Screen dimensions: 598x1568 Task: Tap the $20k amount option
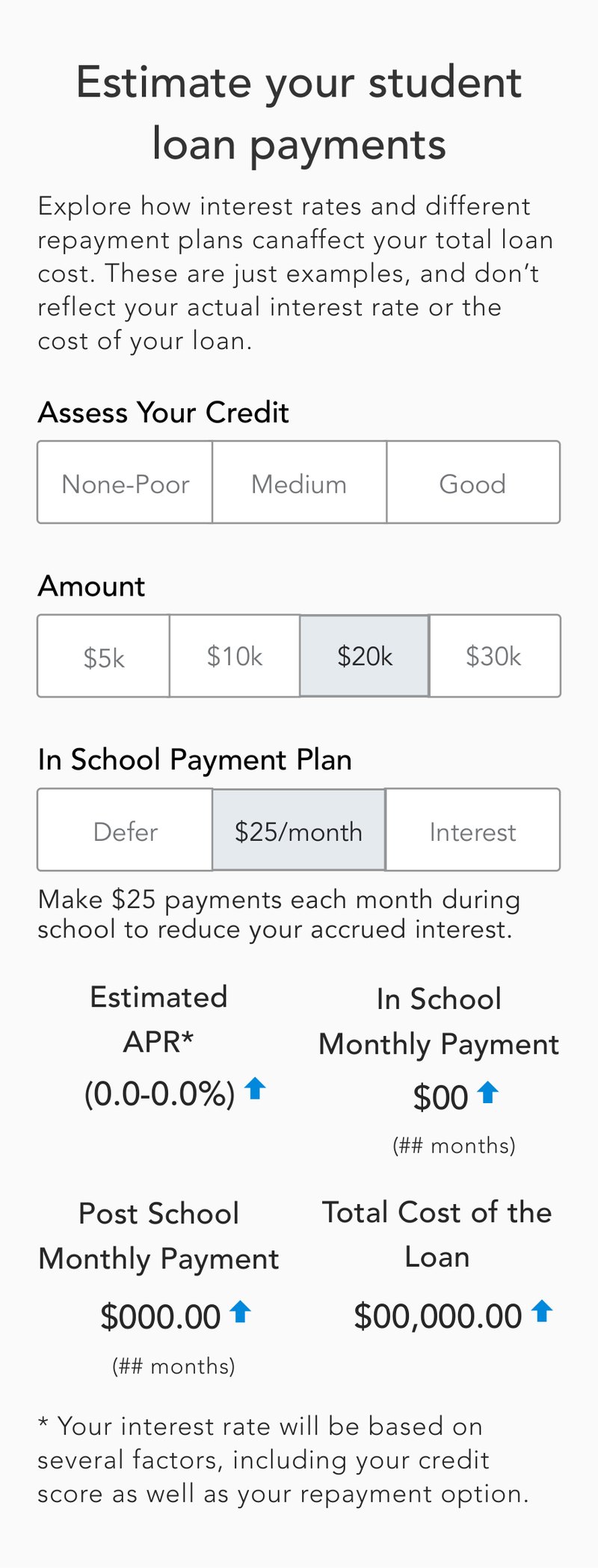click(365, 656)
